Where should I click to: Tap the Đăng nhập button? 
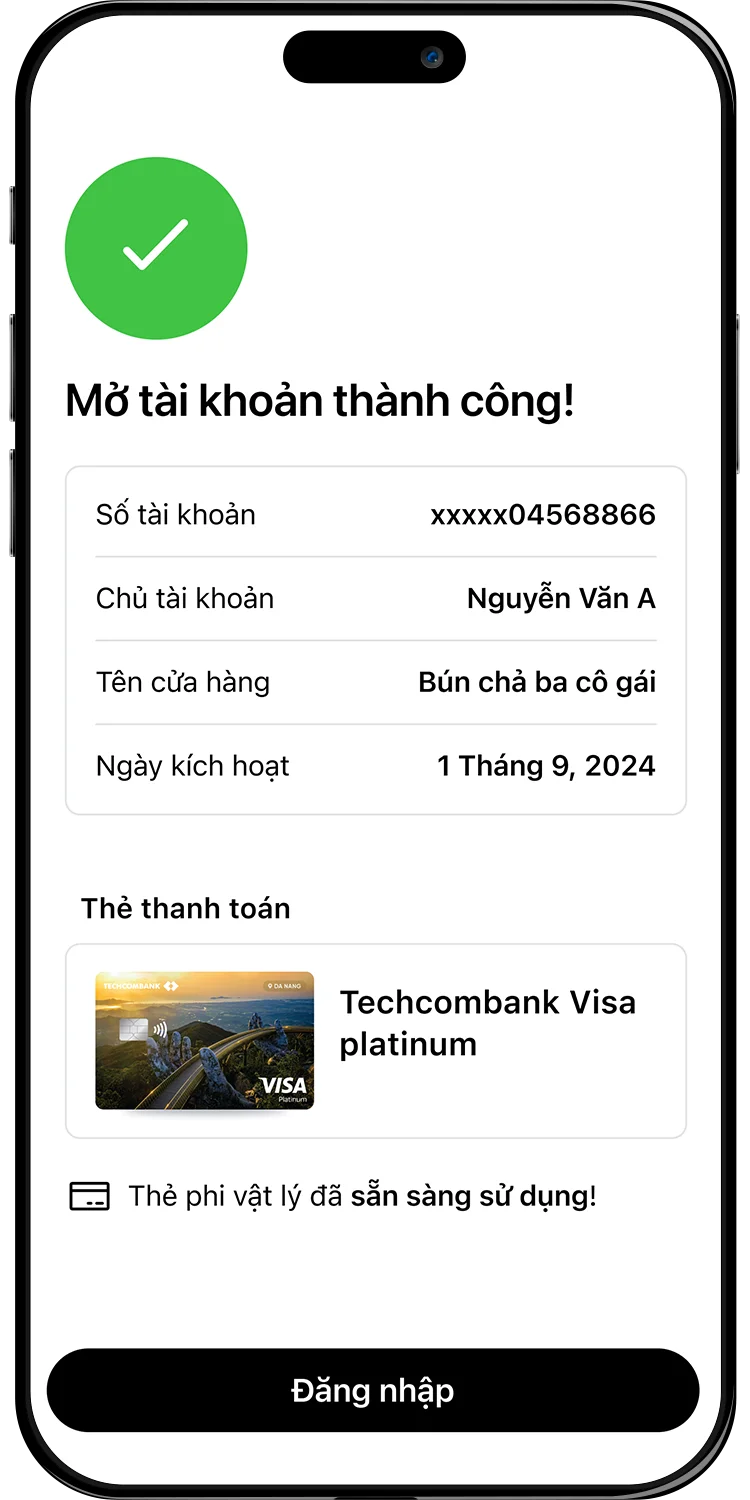pos(372,1390)
